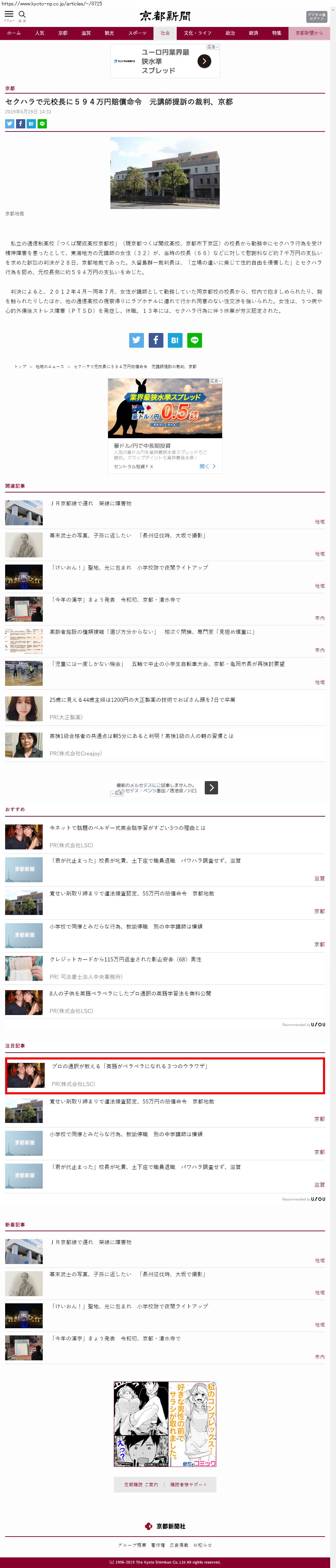Go to the 経済 tab
Image resolution: width=336 pixels, height=1568 pixels.
[x=253, y=33]
